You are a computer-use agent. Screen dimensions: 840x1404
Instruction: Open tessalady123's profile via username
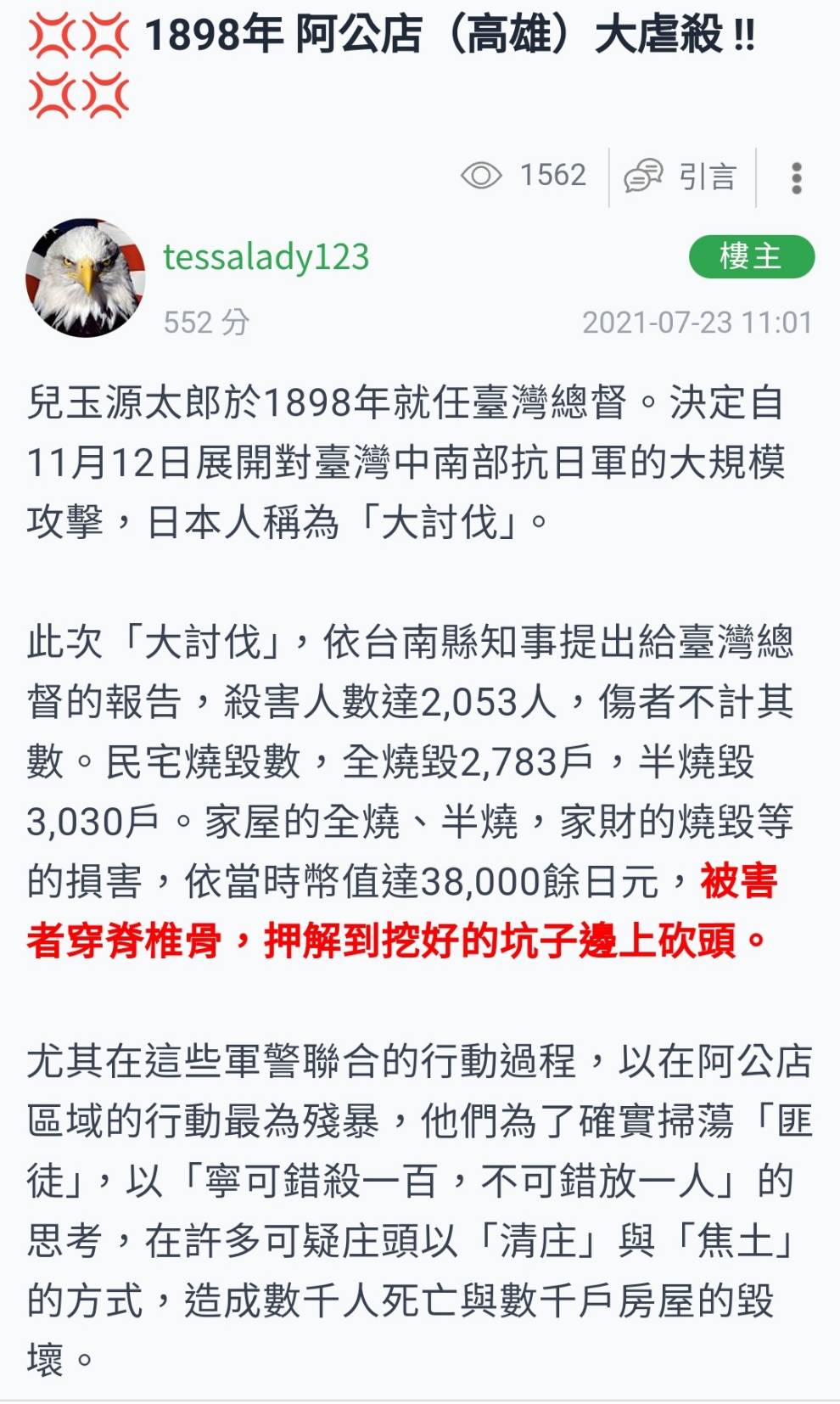pyautogui.click(x=266, y=256)
